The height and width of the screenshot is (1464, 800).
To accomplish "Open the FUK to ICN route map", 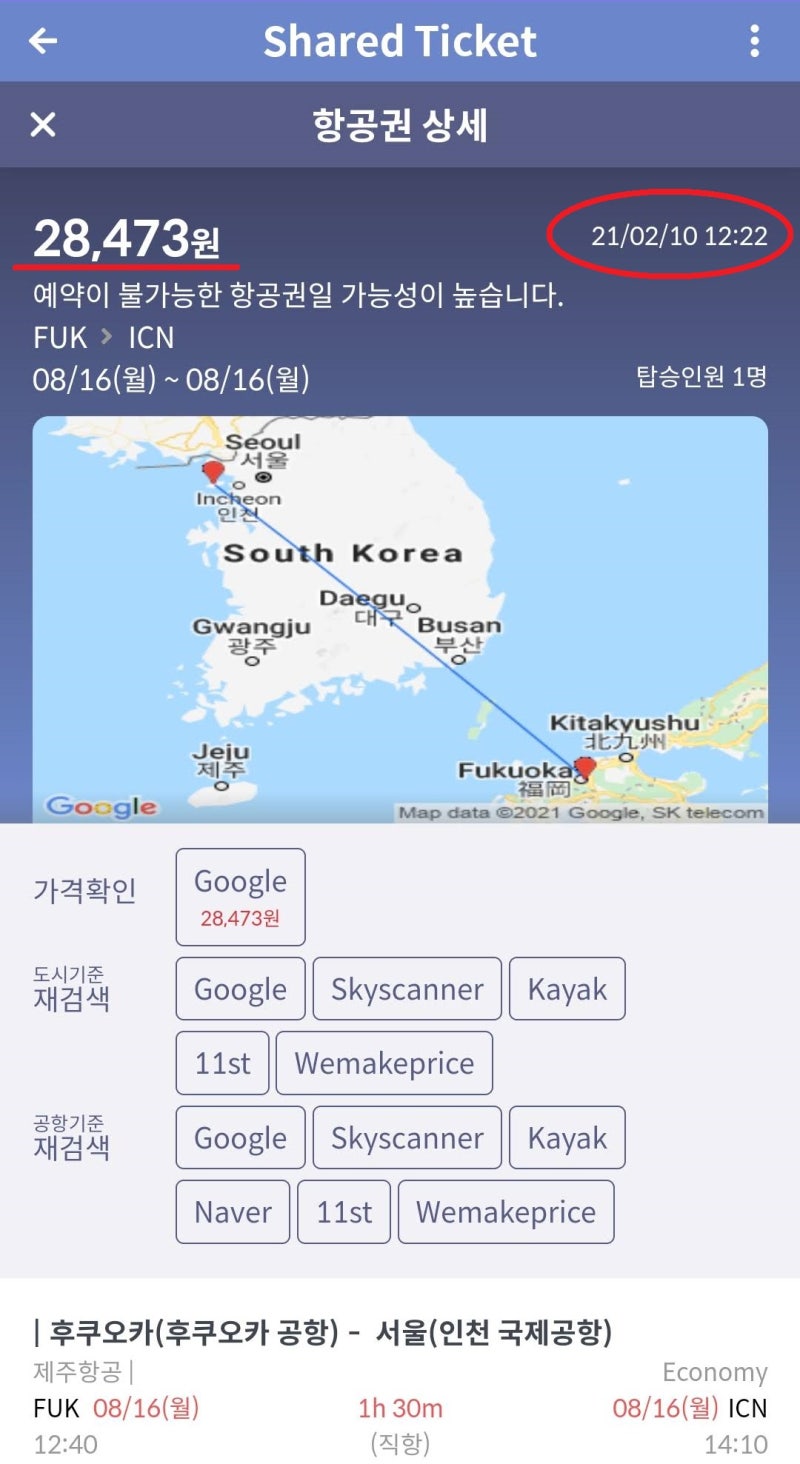I will 400,620.
